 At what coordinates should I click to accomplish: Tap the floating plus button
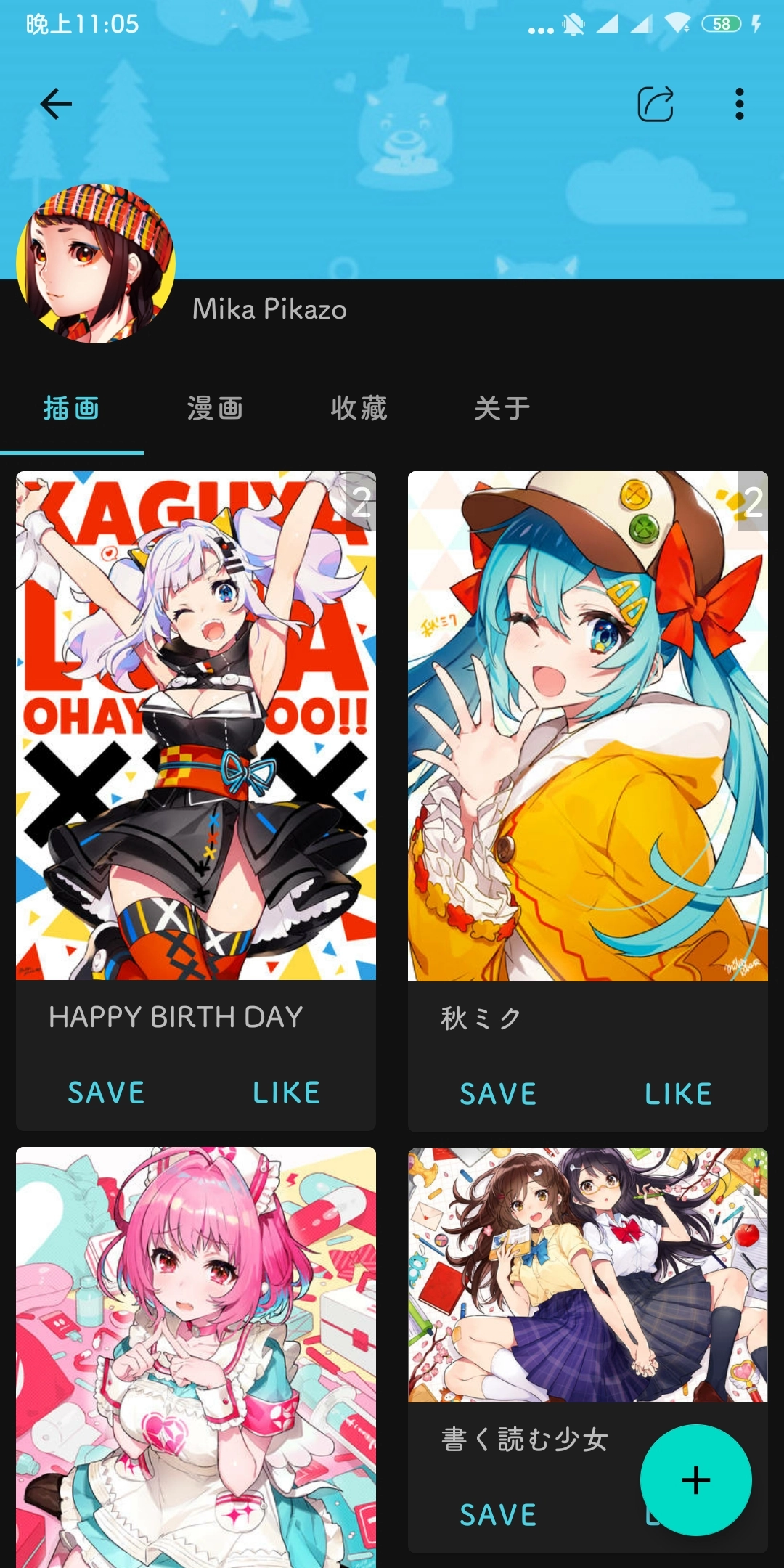(695, 1480)
